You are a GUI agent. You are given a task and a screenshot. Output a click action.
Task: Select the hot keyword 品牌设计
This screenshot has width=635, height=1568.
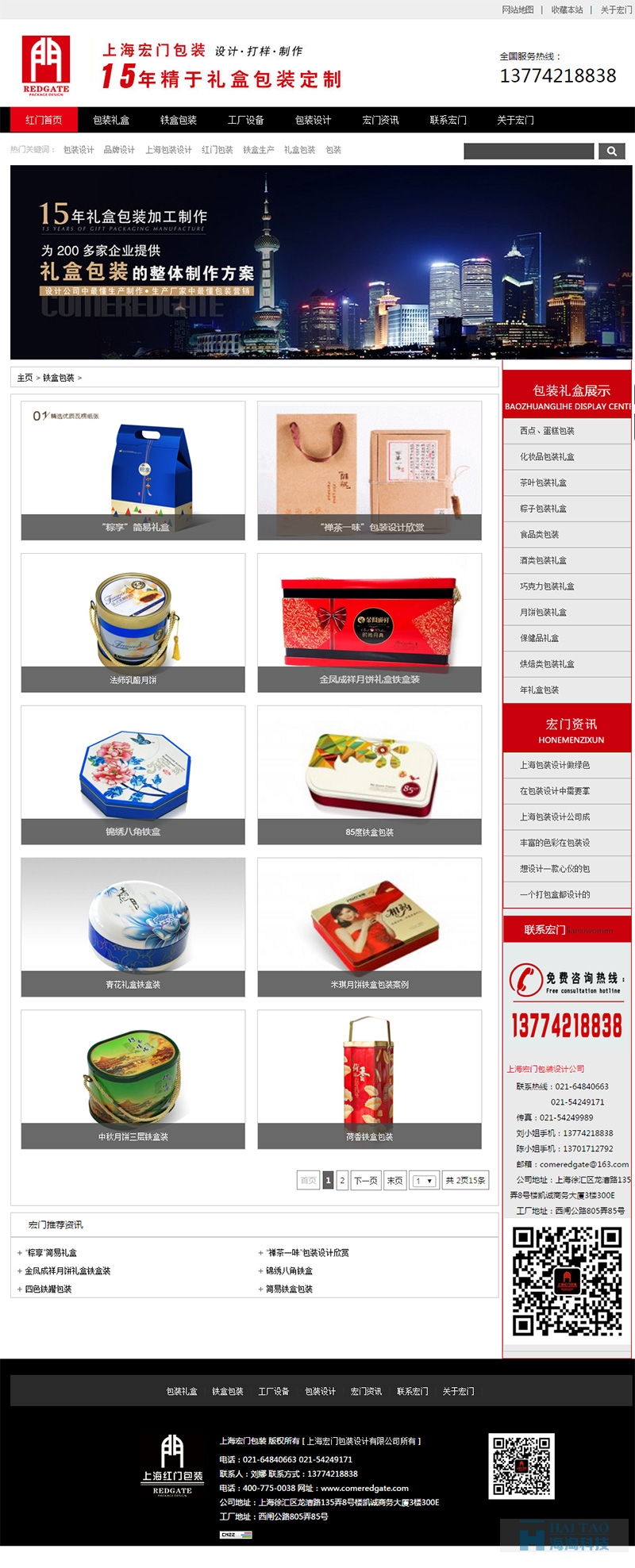click(119, 150)
